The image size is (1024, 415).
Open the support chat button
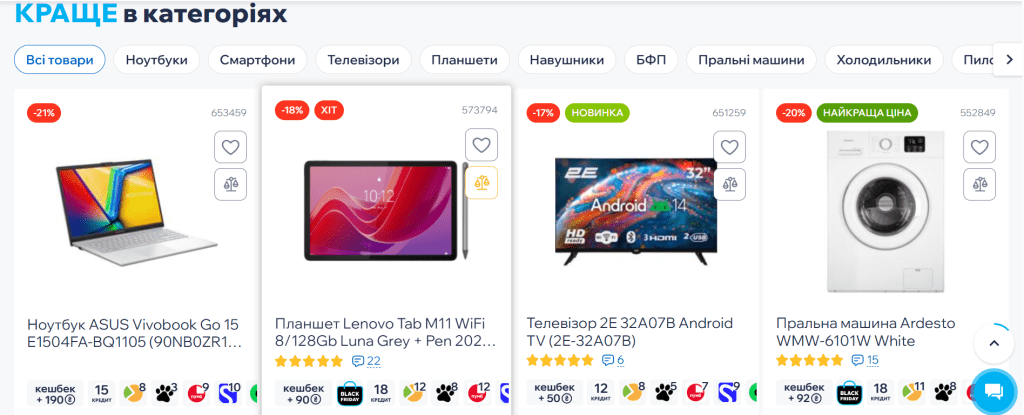(x=993, y=390)
